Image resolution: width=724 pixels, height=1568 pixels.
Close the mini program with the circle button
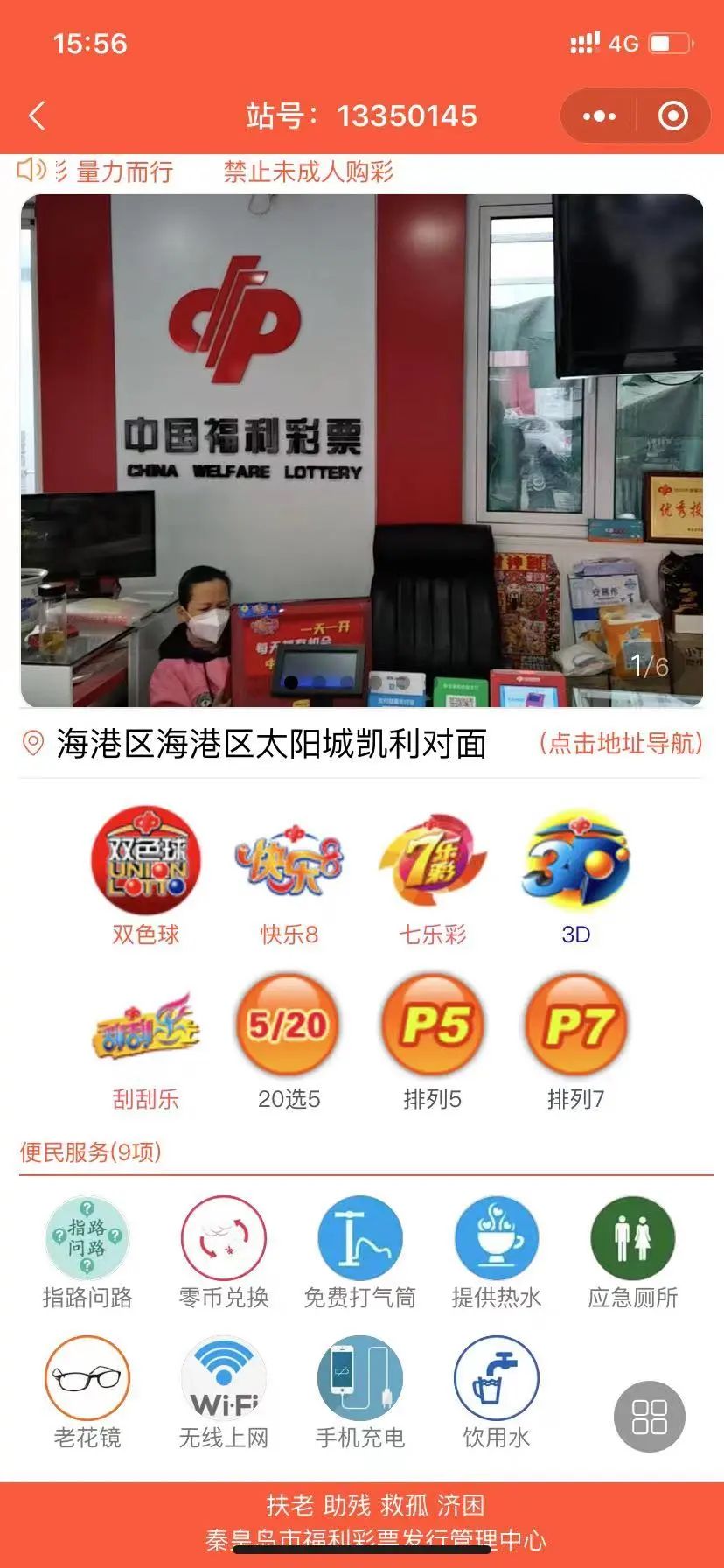coord(672,115)
